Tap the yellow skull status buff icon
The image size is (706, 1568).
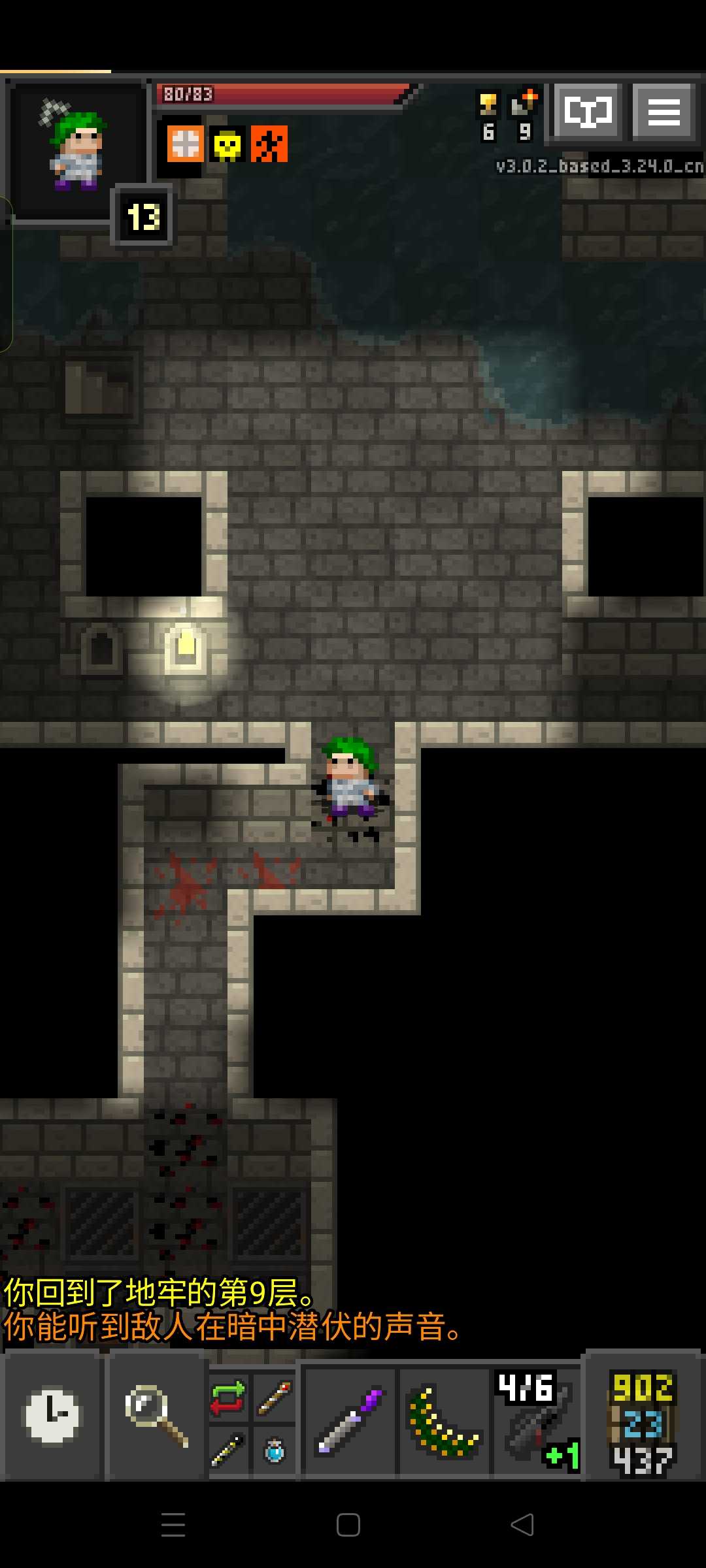coord(227,144)
